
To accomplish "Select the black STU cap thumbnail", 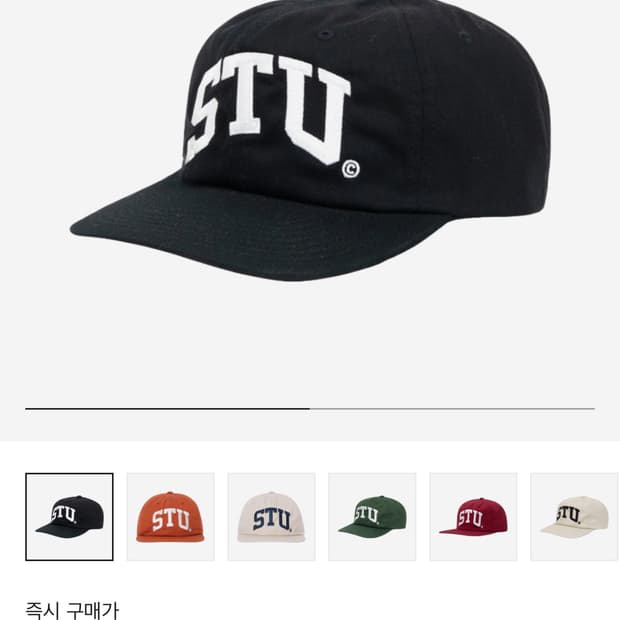I will [69, 516].
